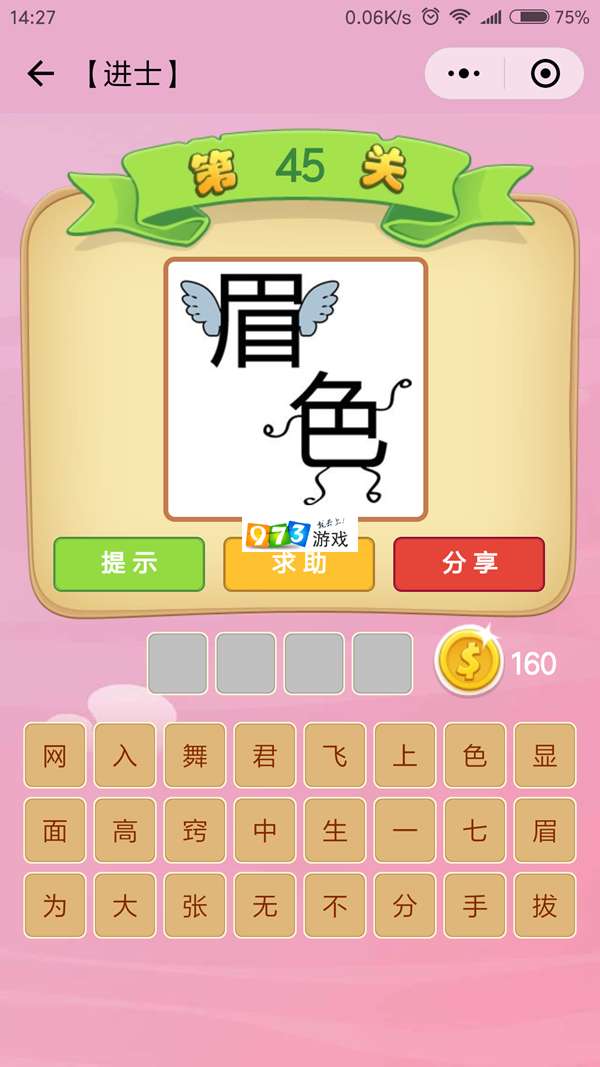The height and width of the screenshot is (1067, 600).
Task: Open the gold coin balance icon
Action: click(468, 662)
